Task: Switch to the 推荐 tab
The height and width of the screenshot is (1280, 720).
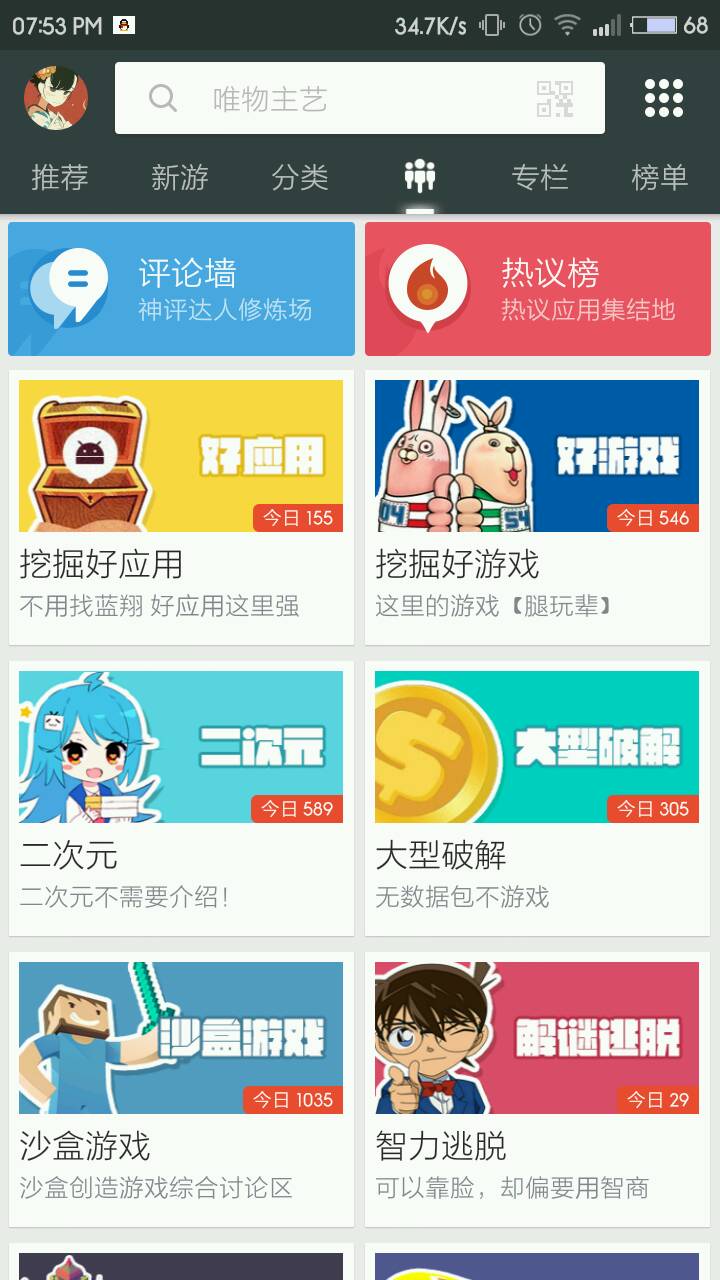Action: 60,178
